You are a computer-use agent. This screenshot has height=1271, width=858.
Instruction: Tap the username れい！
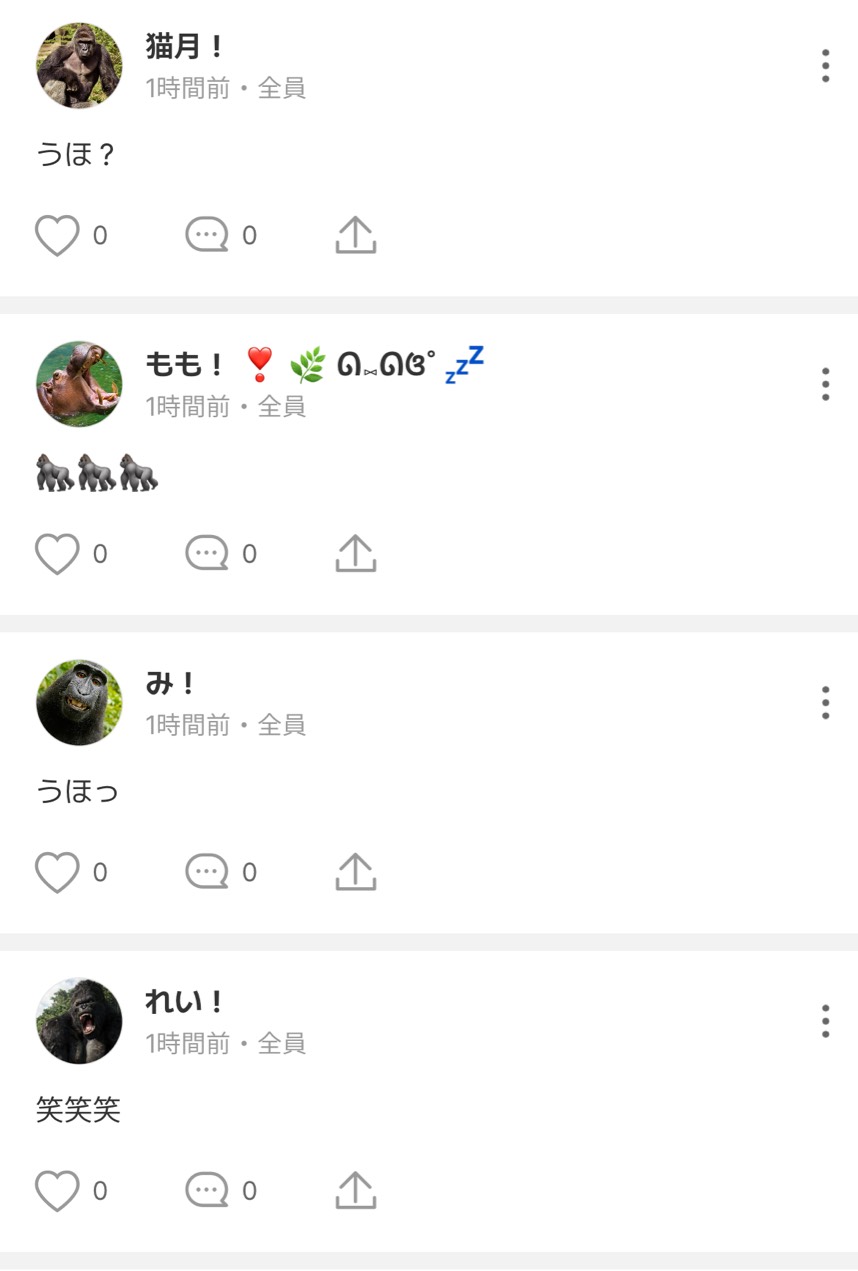coord(181,1002)
